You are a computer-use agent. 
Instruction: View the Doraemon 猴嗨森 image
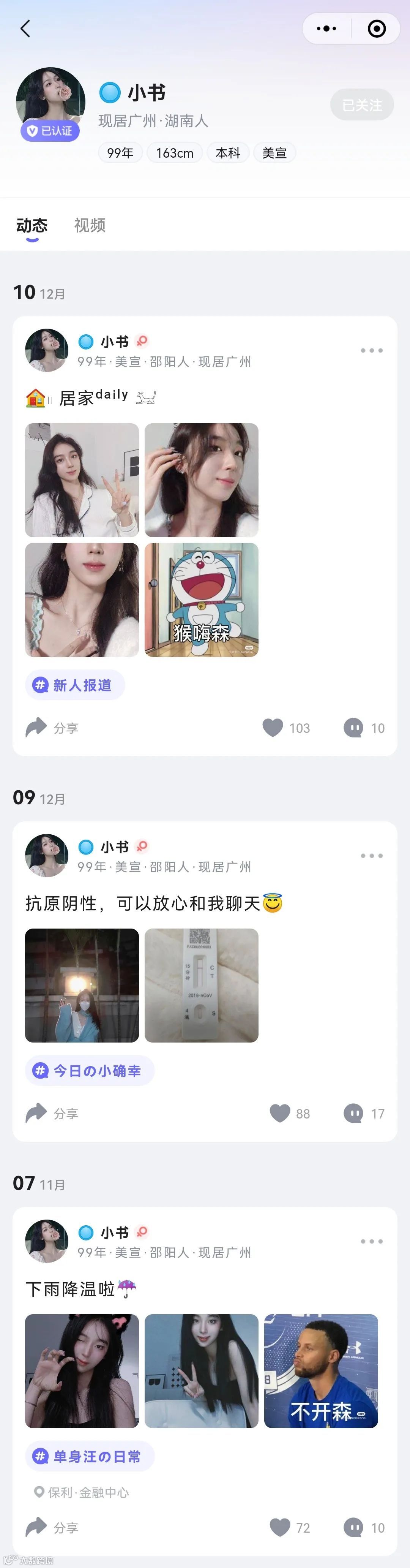coord(201,600)
